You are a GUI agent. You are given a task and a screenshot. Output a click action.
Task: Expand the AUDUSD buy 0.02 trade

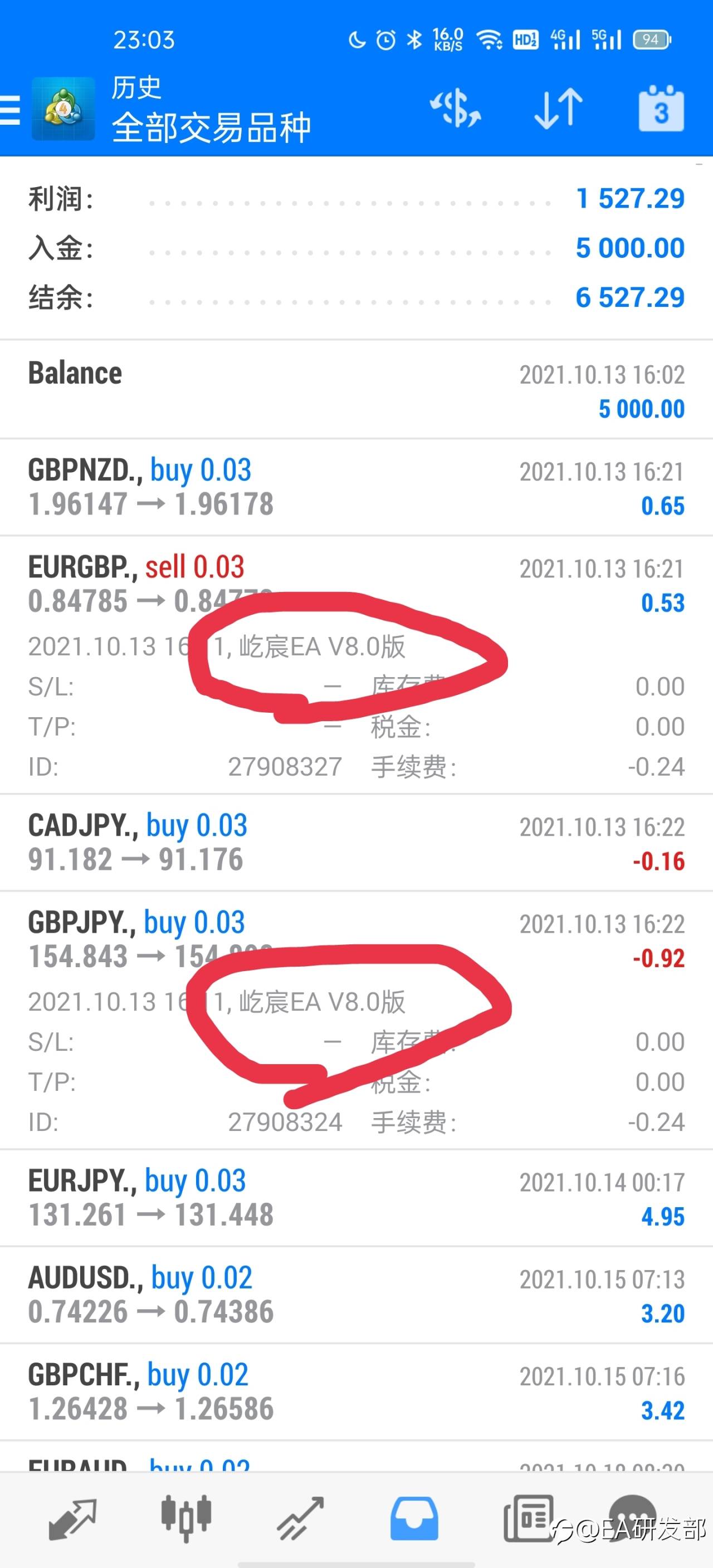356,1295
